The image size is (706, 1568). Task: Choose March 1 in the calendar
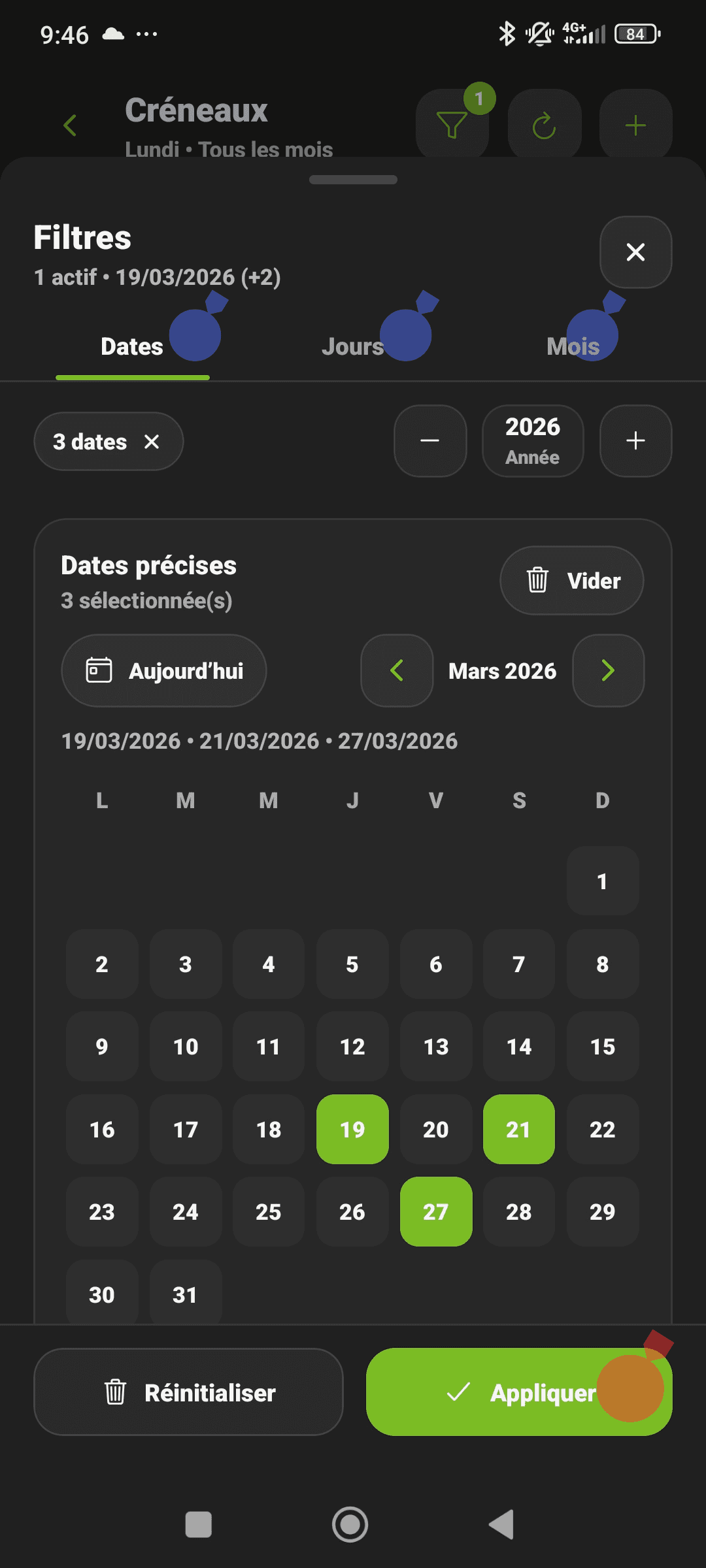[602, 881]
